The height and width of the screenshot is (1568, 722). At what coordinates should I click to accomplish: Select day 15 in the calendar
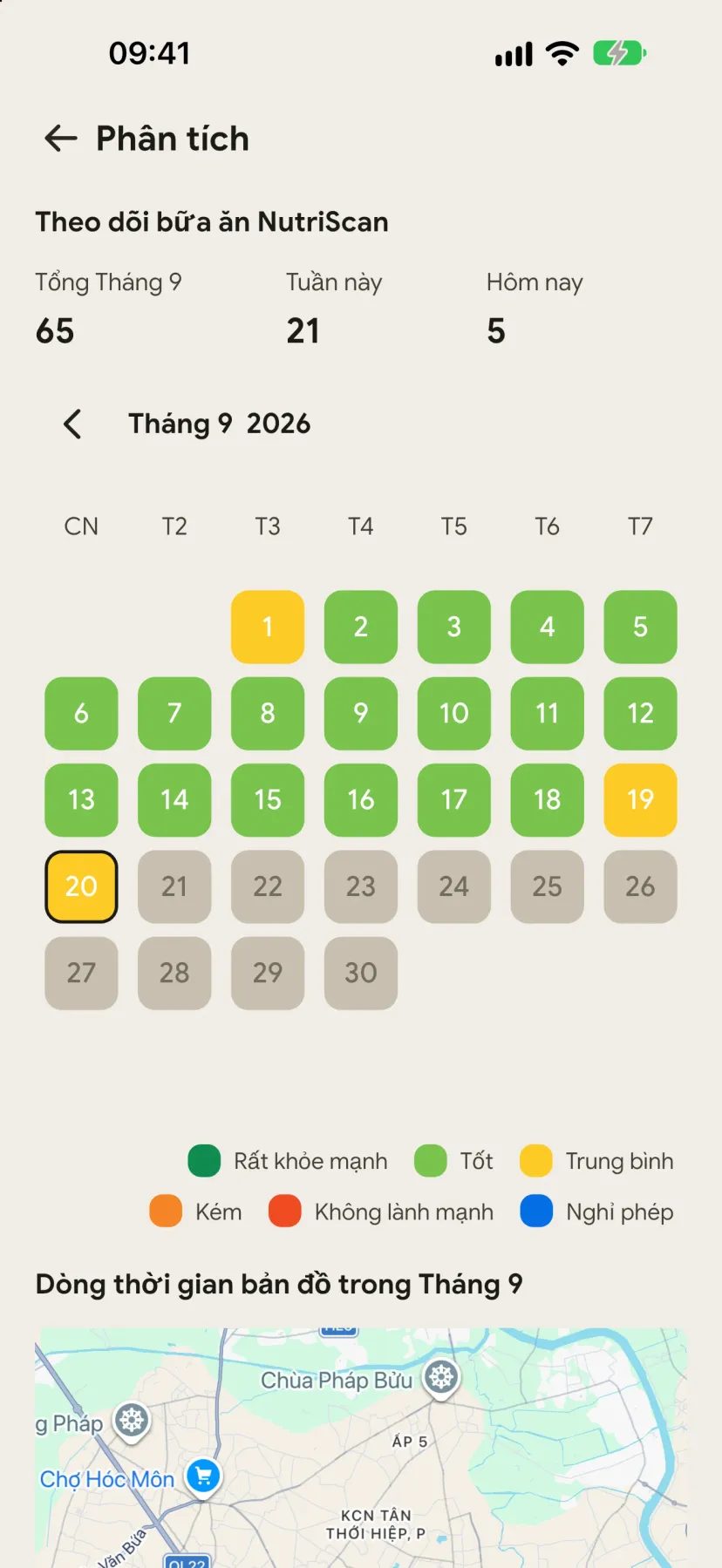268,800
